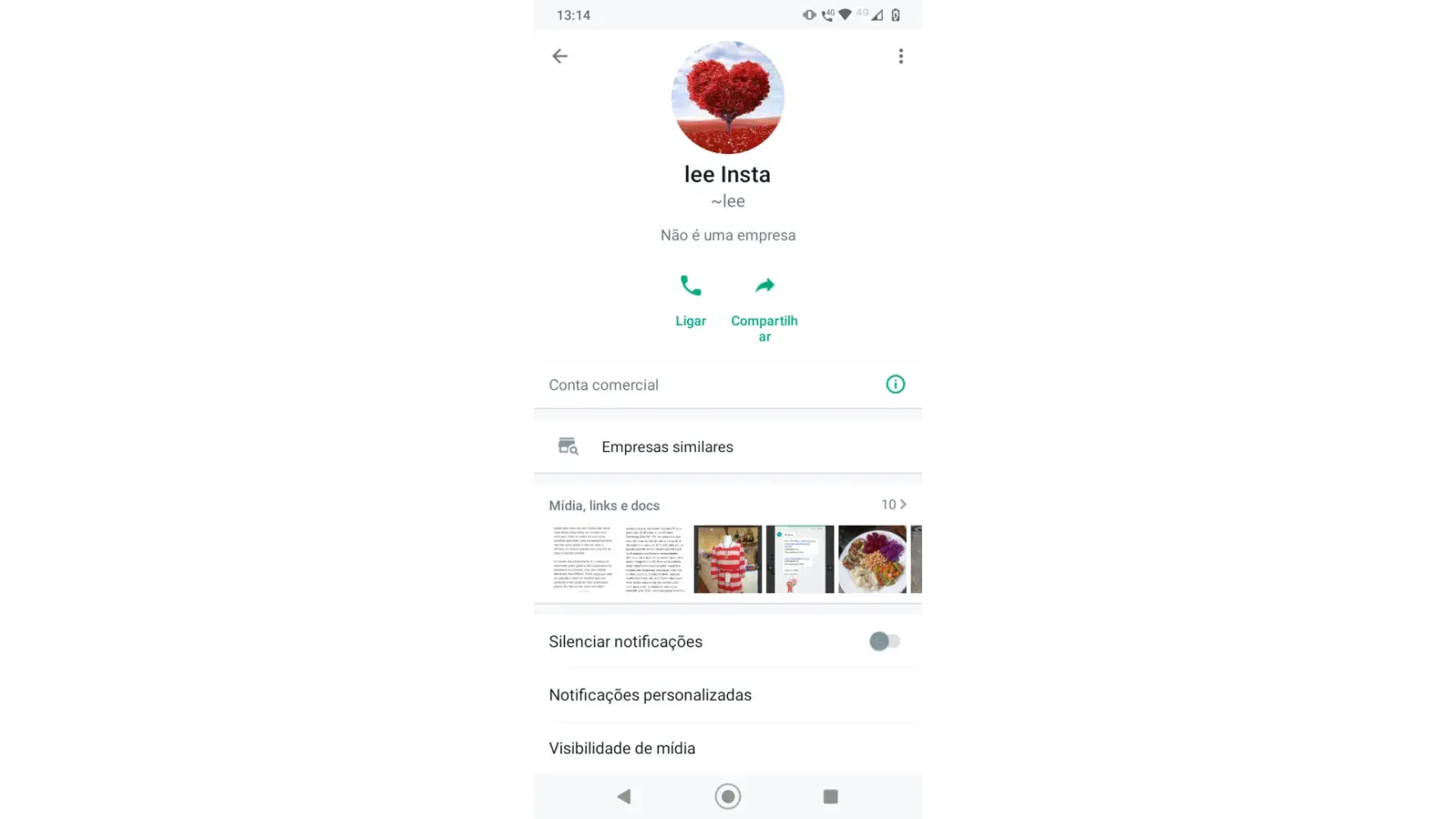This screenshot has width=1456, height=819.
Task: Open all Mídia, links e docs
Action: 893,505
